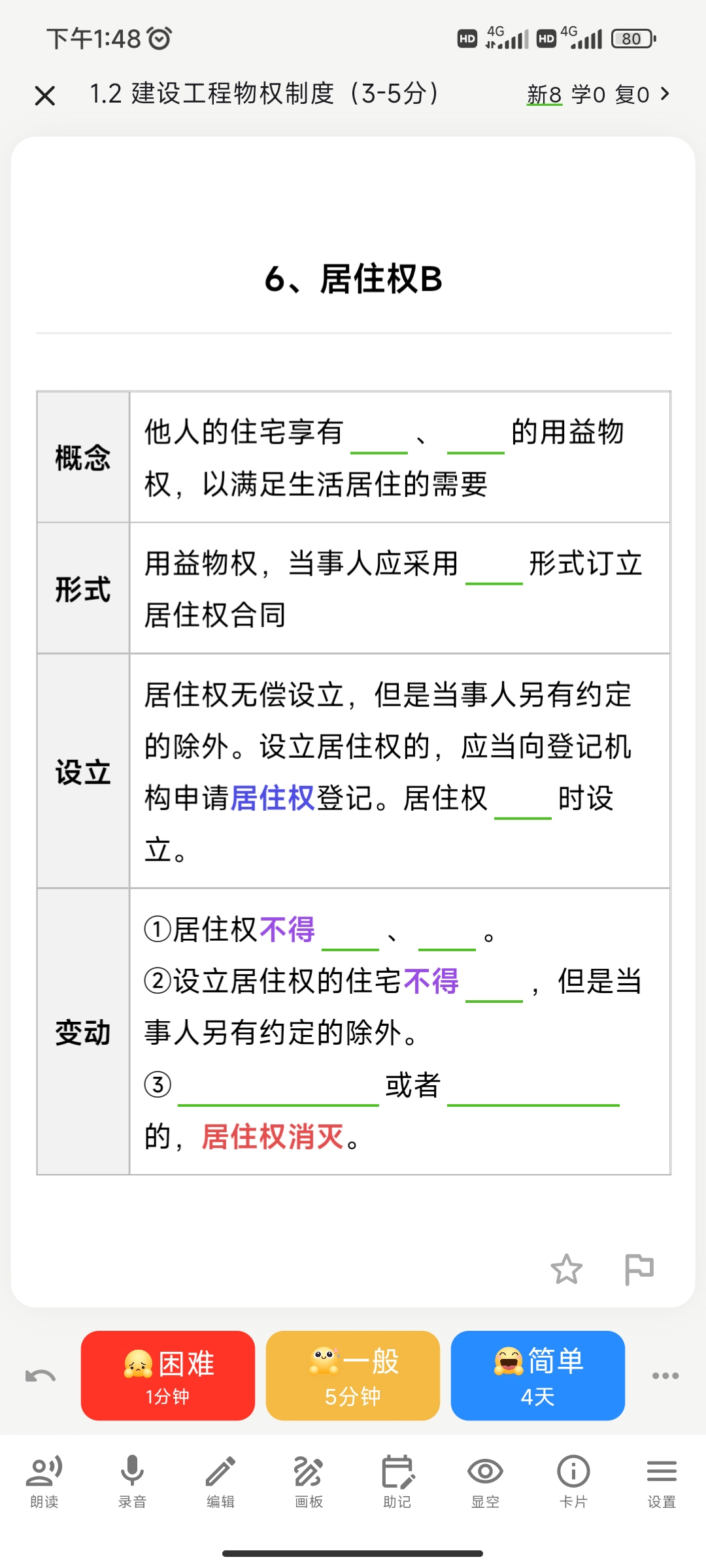Start 朗读 read-aloud
This screenshot has height=1568, width=706.
coord(44,1481)
